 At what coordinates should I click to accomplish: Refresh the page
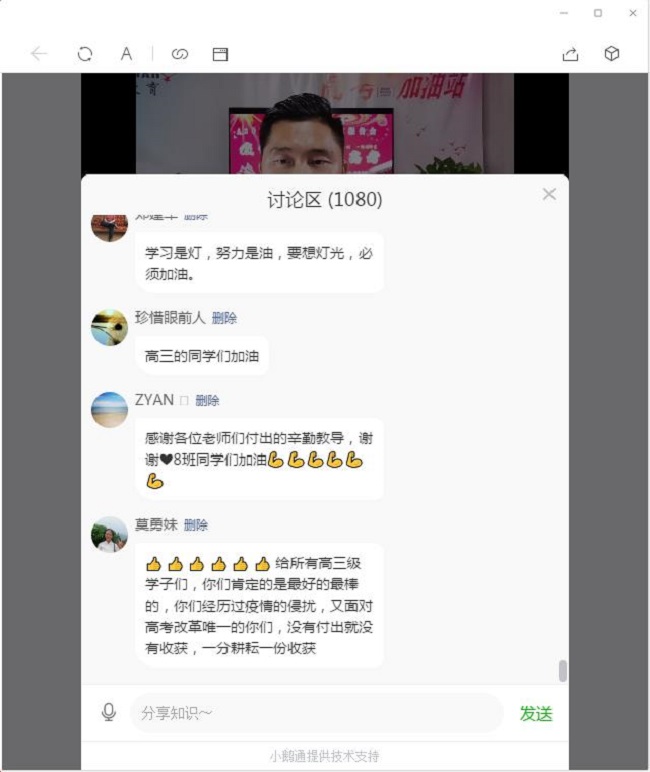coord(85,54)
